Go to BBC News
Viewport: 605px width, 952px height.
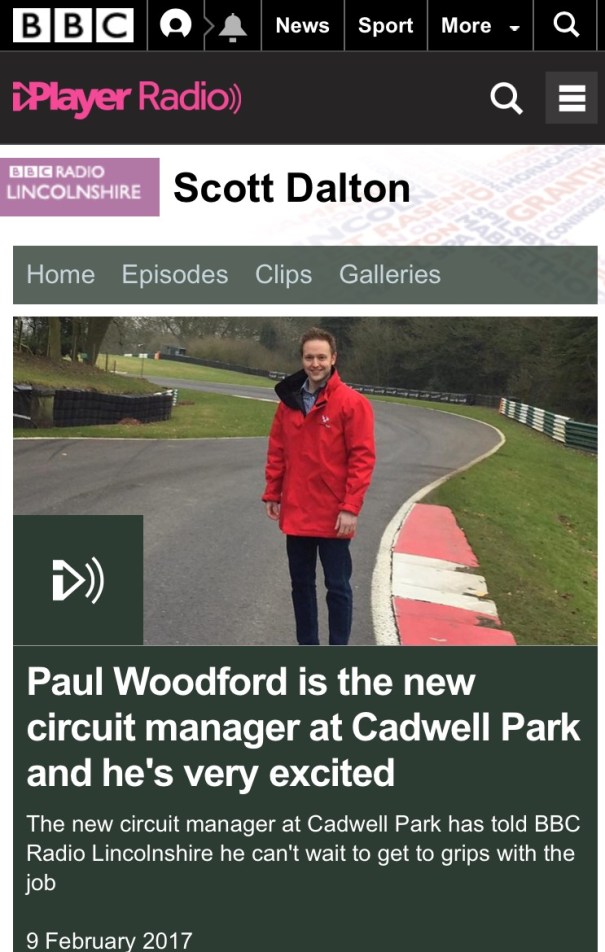click(x=302, y=25)
